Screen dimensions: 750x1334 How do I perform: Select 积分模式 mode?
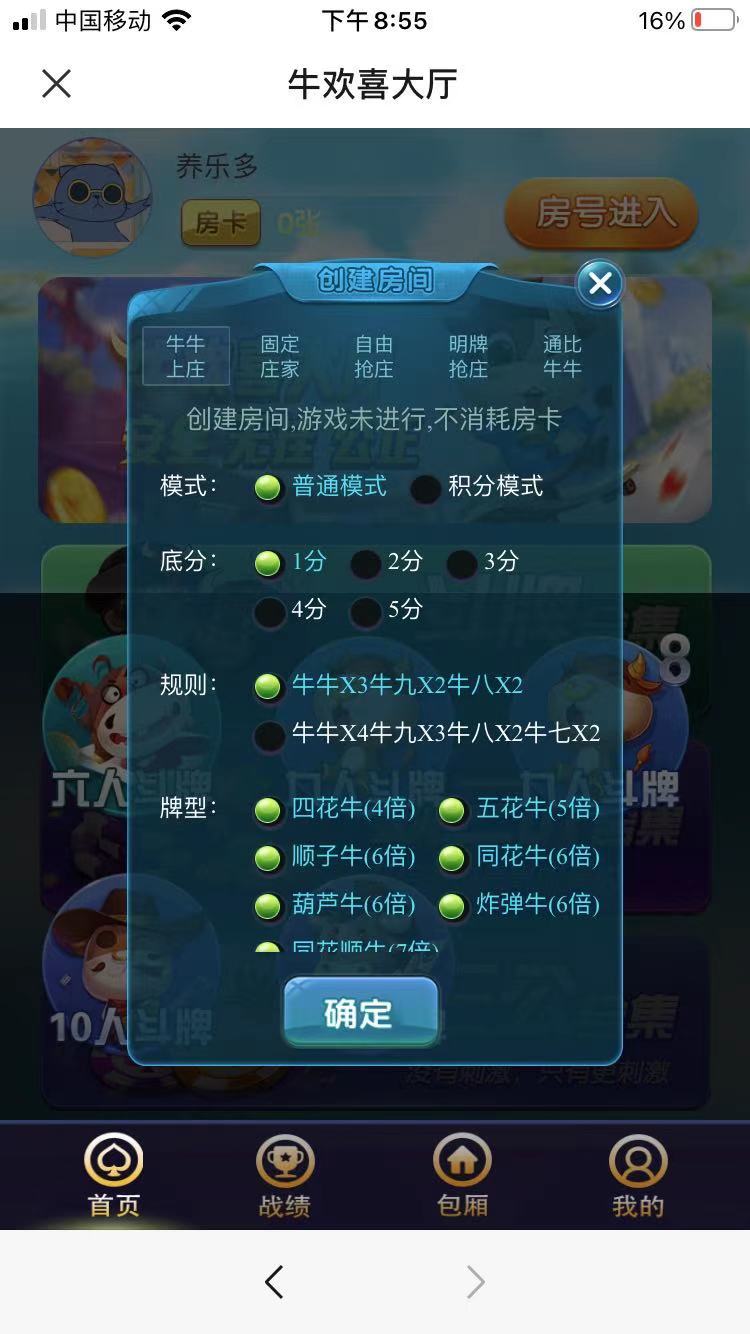pos(427,488)
